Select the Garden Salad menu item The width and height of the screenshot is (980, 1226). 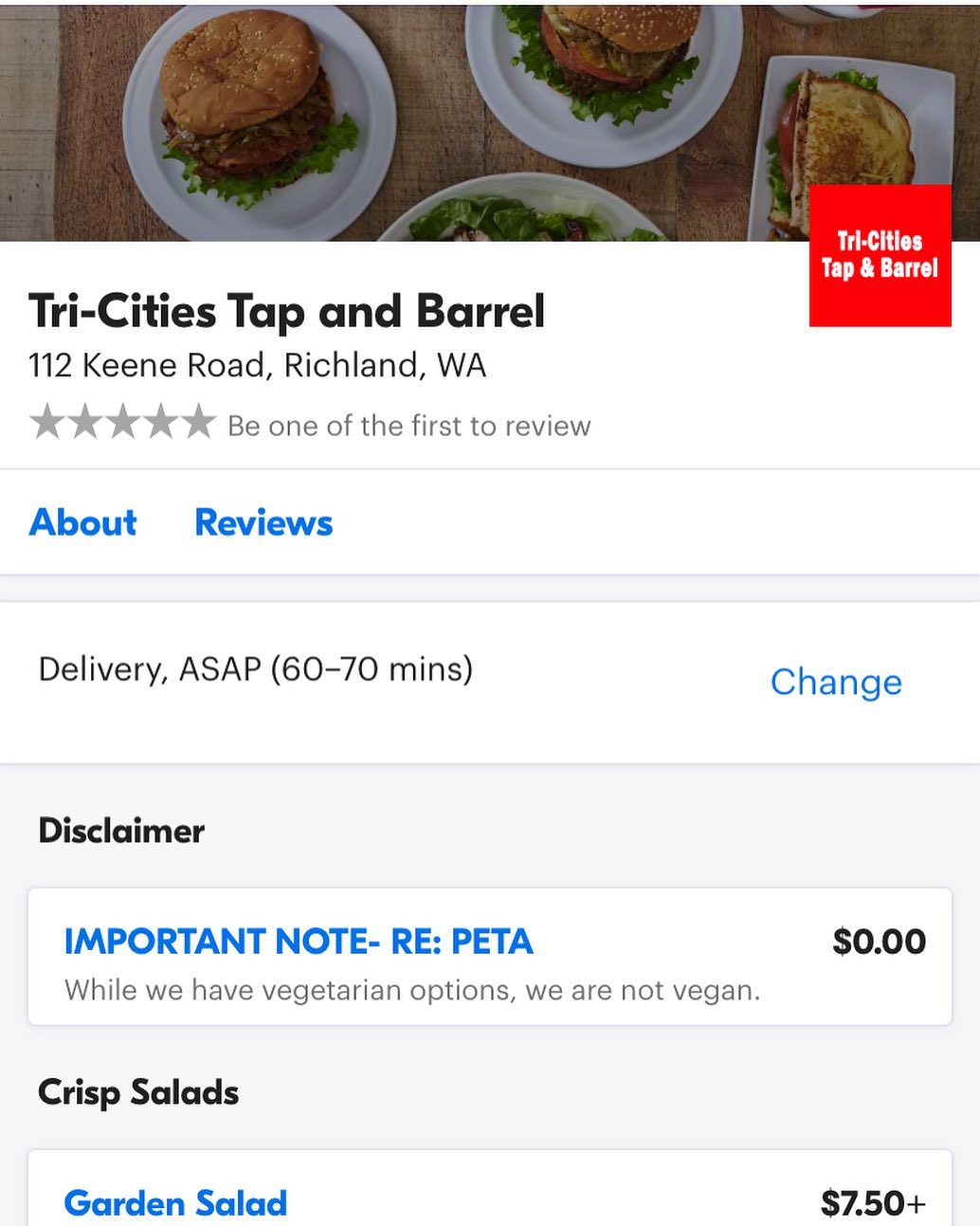[175, 1202]
